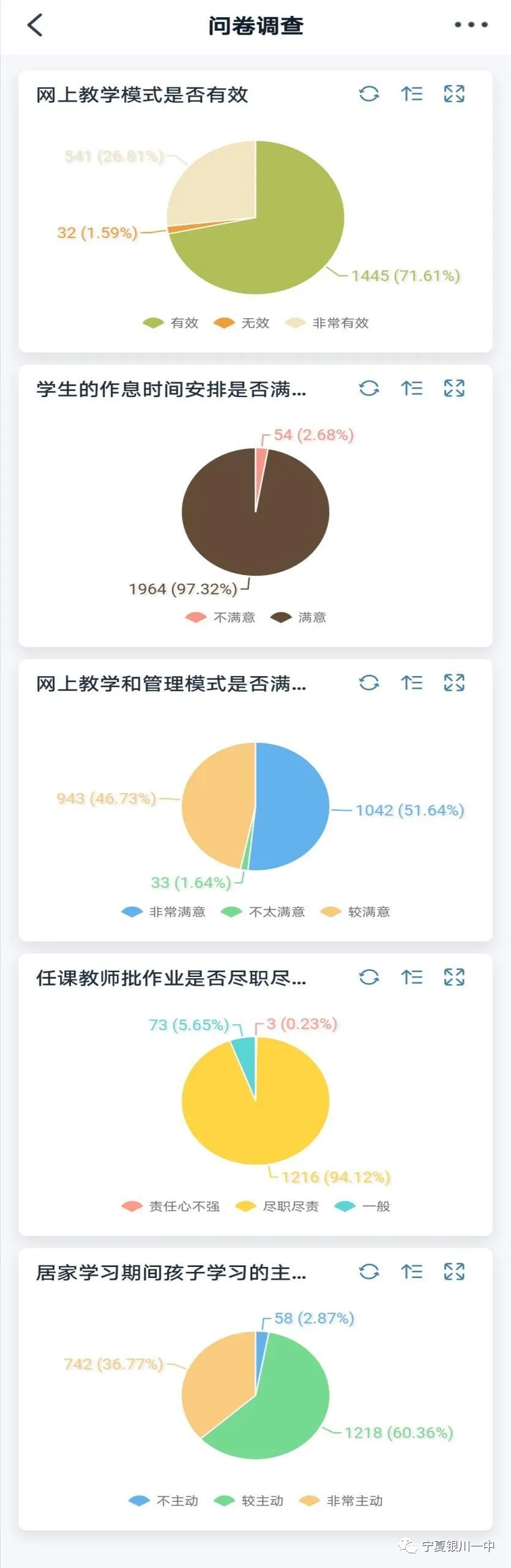Sort the 网上教学和管理模式 chart data

(412, 683)
